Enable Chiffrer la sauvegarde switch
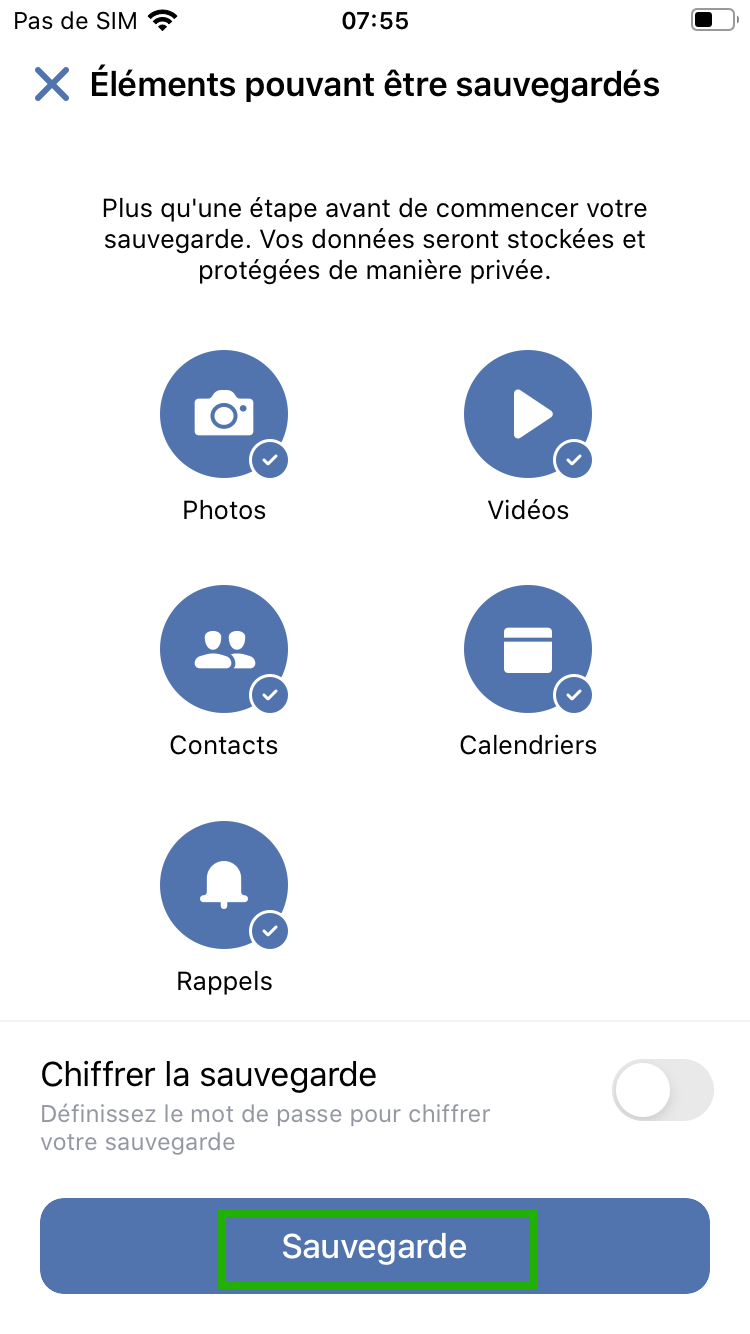Screen dimensions: 750x1334 (x=663, y=1090)
